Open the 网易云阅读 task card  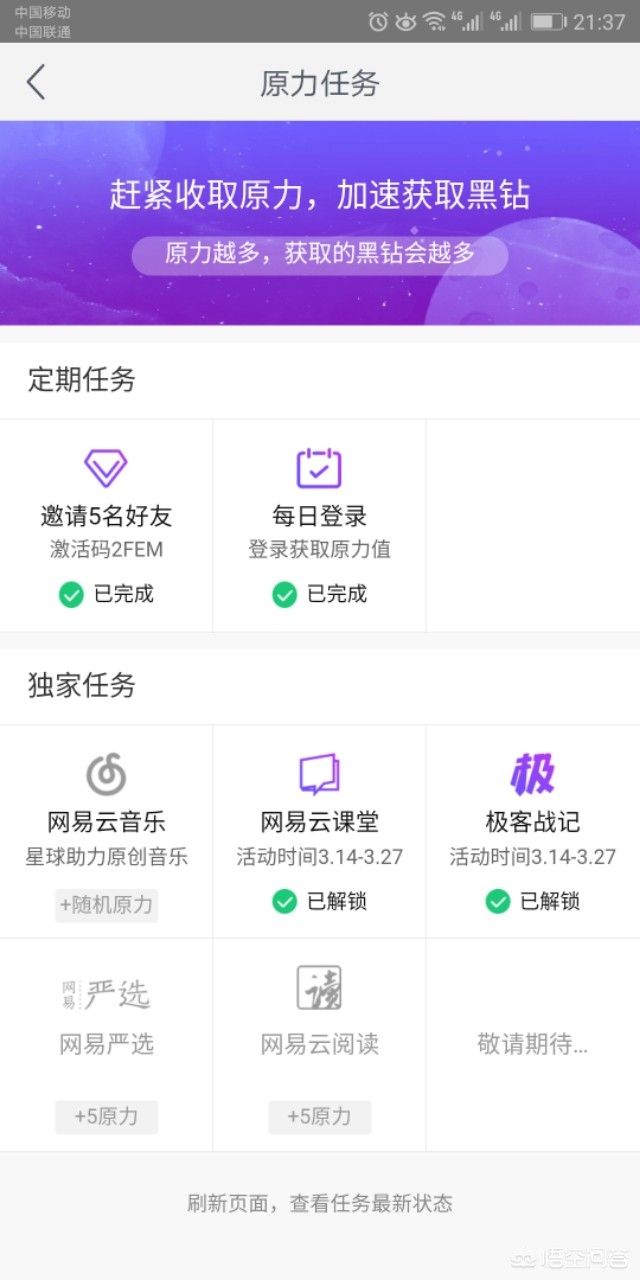click(319, 1045)
